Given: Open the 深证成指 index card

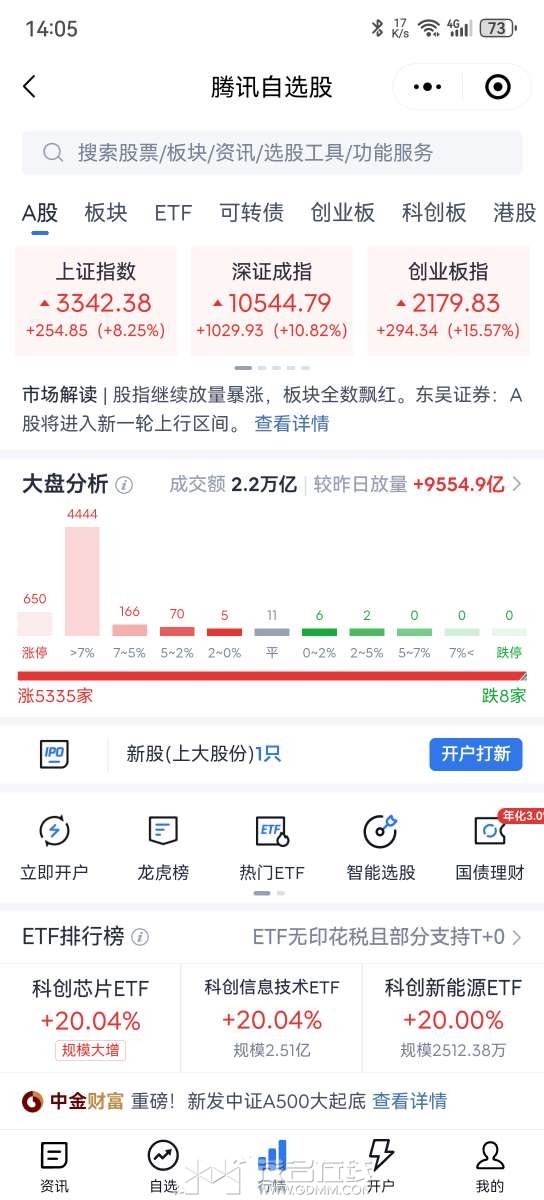Looking at the screenshot, I should click(x=272, y=301).
